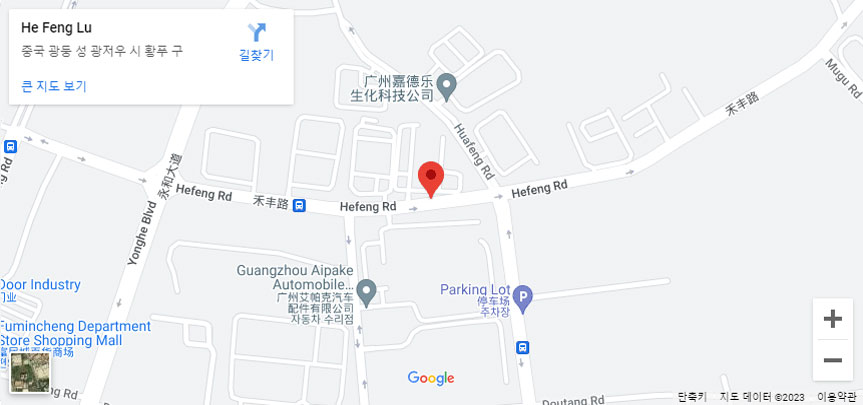
Task: Get directions with the 길찾기 button
Action: coord(256,43)
